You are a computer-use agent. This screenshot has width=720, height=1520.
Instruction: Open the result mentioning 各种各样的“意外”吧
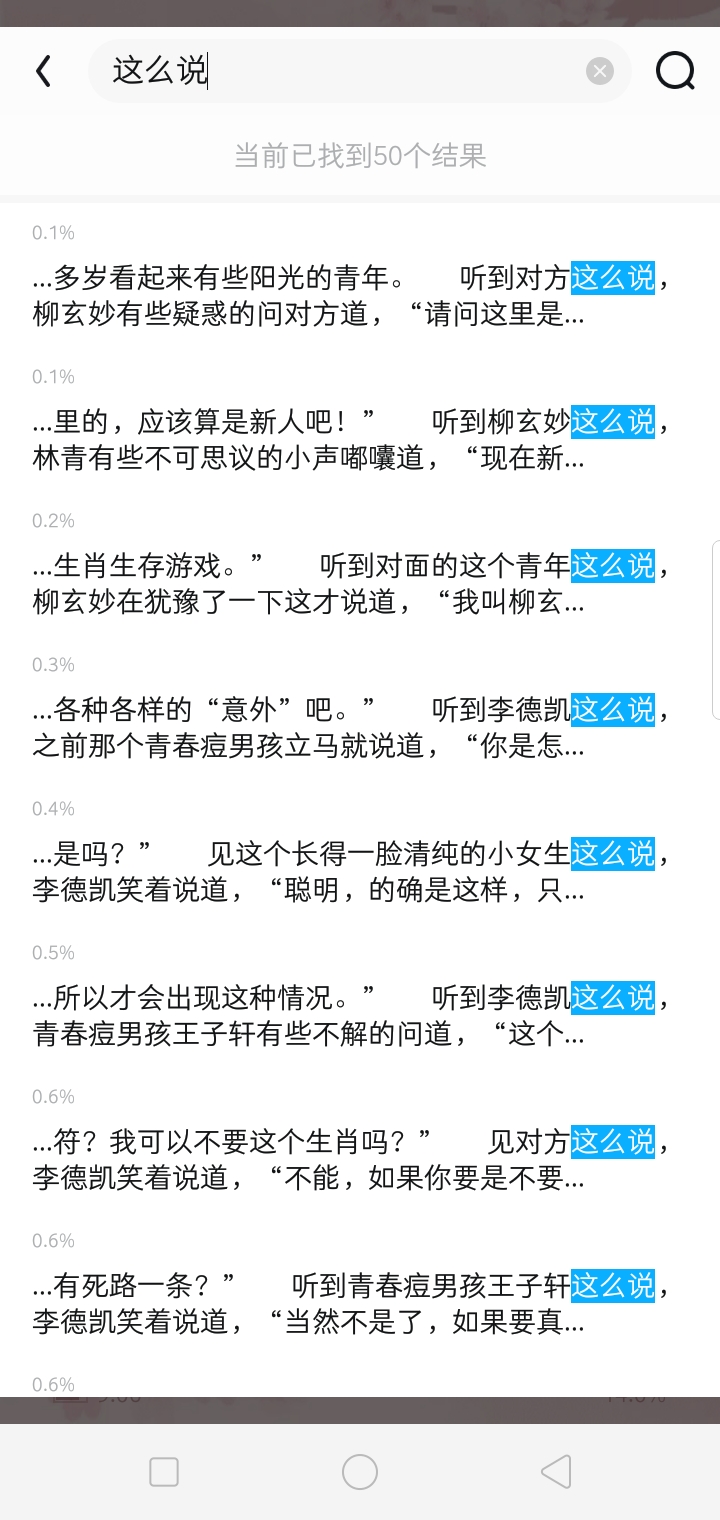(x=350, y=728)
